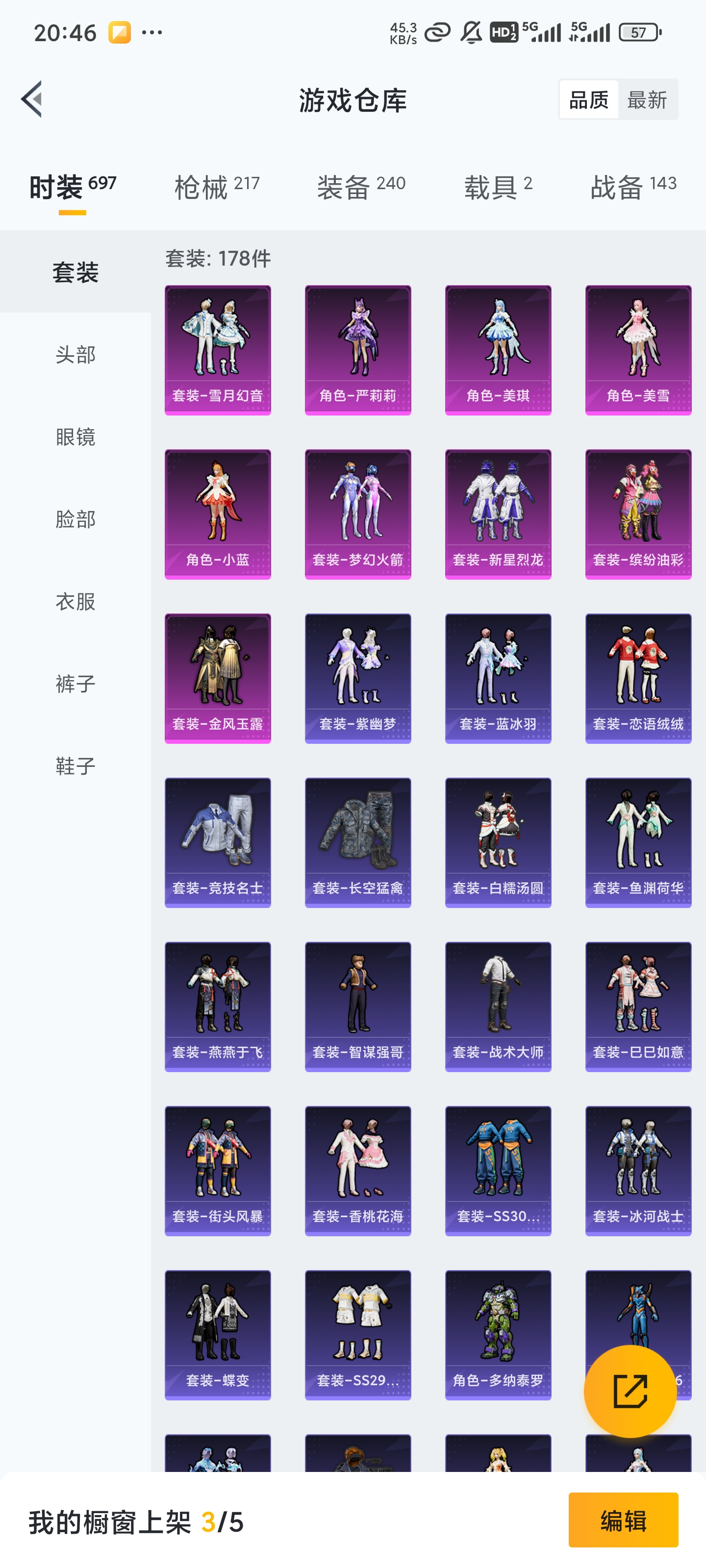This screenshot has height=1568, width=706.
Task: Open the 战备 tab
Action: point(633,186)
